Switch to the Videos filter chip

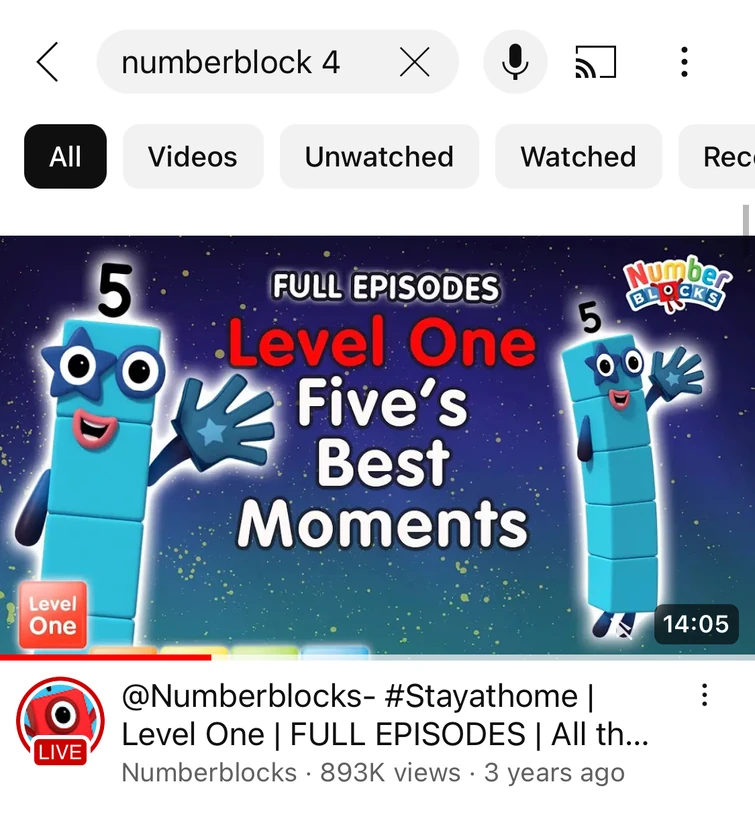point(192,157)
